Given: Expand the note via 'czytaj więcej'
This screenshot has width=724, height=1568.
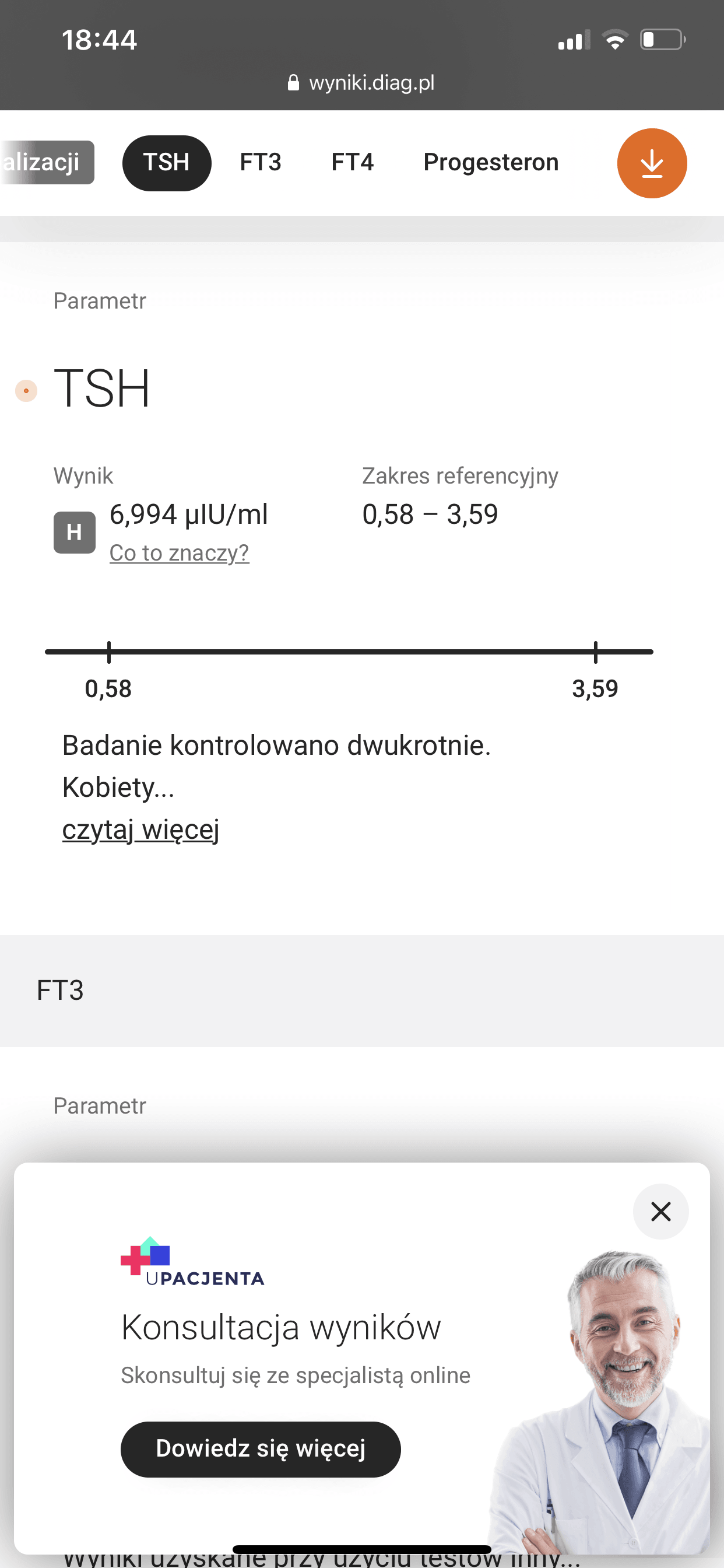Looking at the screenshot, I should pos(140,829).
